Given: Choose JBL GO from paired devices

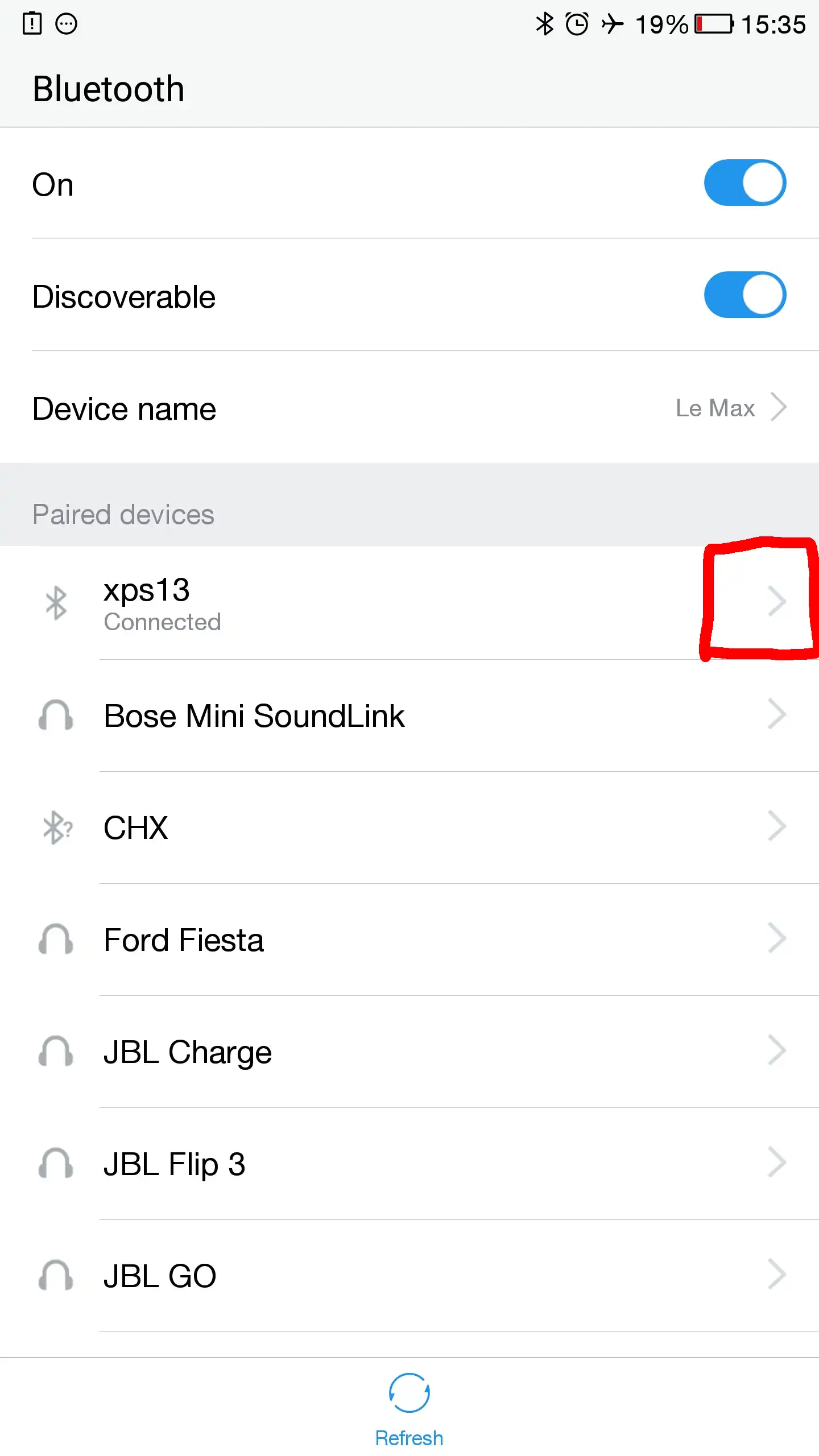Looking at the screenshot, I should [x=160, y=1276].
